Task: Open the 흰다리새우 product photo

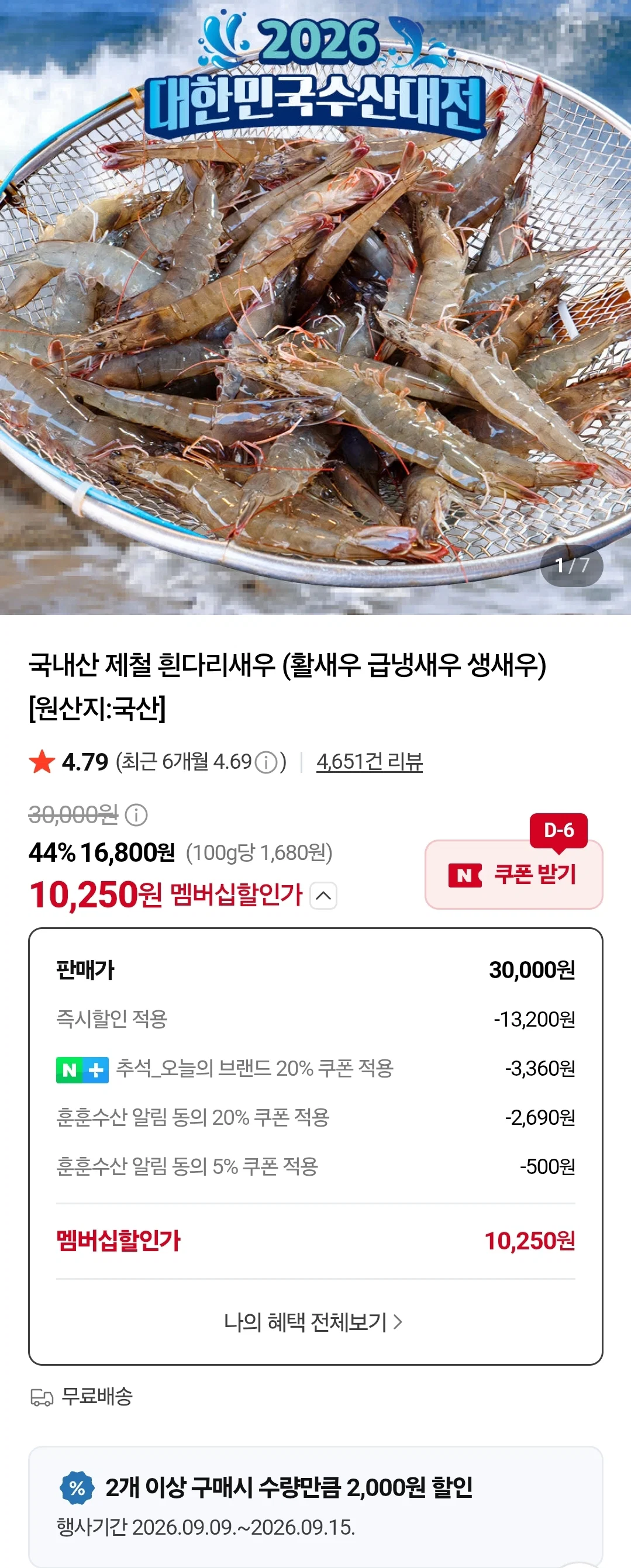Action: (316, 308)
